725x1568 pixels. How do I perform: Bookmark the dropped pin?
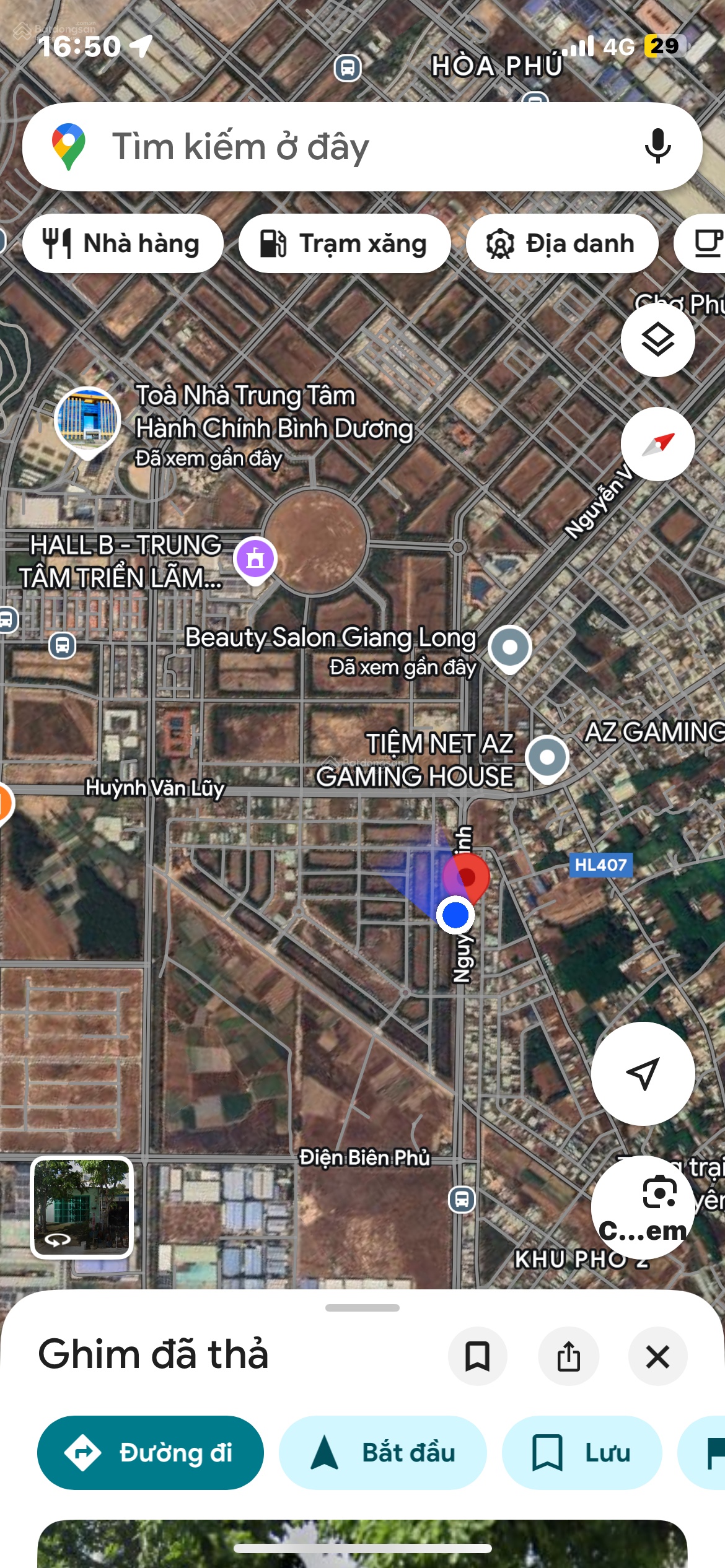click(x=477, y=1356)
